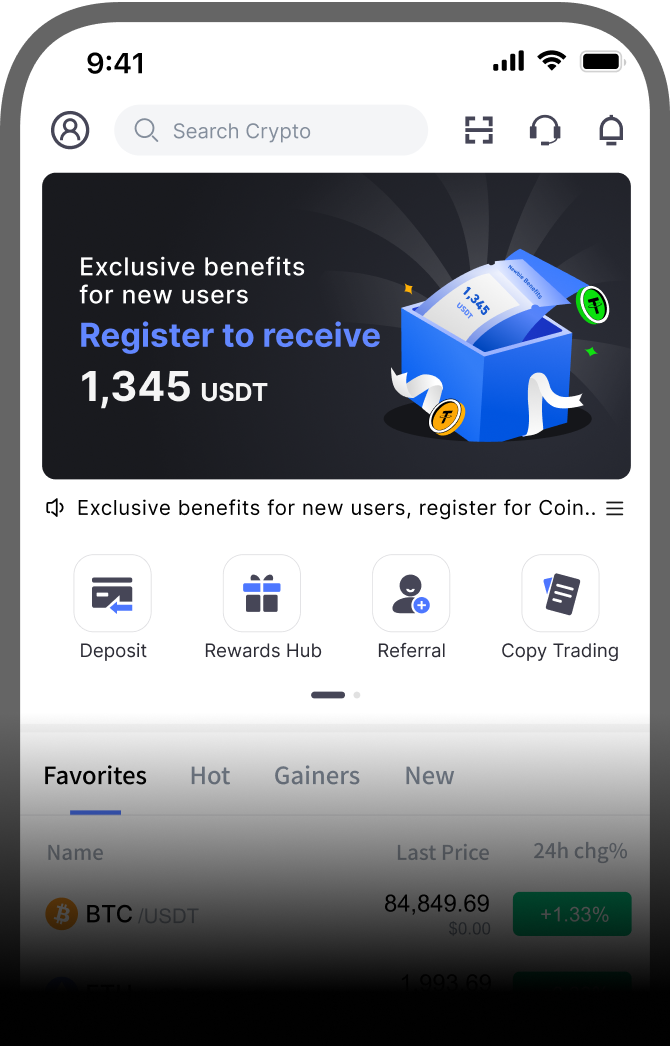
Task: Show the New listings tab
Action: click(x=429, y=776)
